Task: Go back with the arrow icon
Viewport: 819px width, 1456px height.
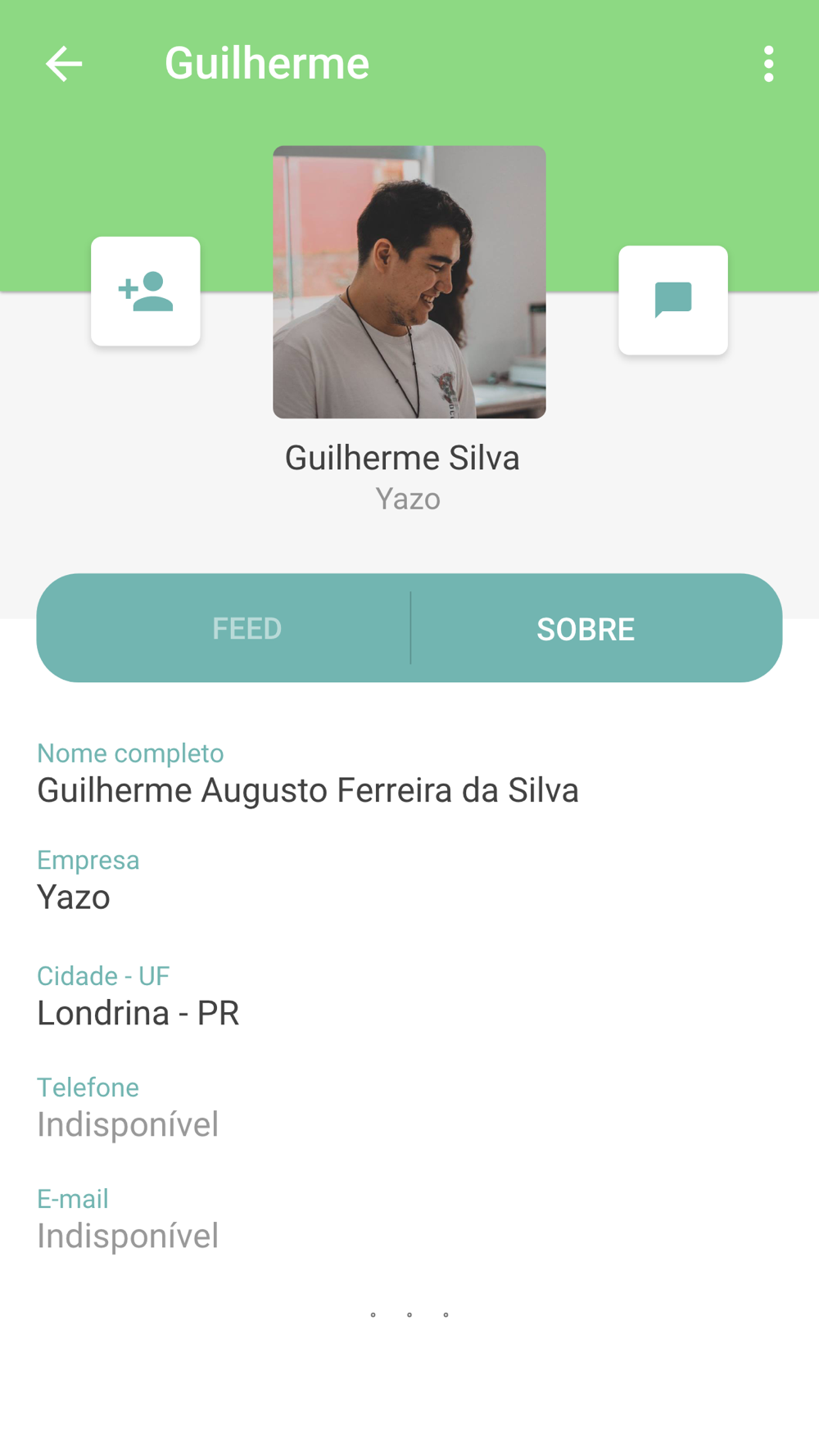Action: [64, 64]
